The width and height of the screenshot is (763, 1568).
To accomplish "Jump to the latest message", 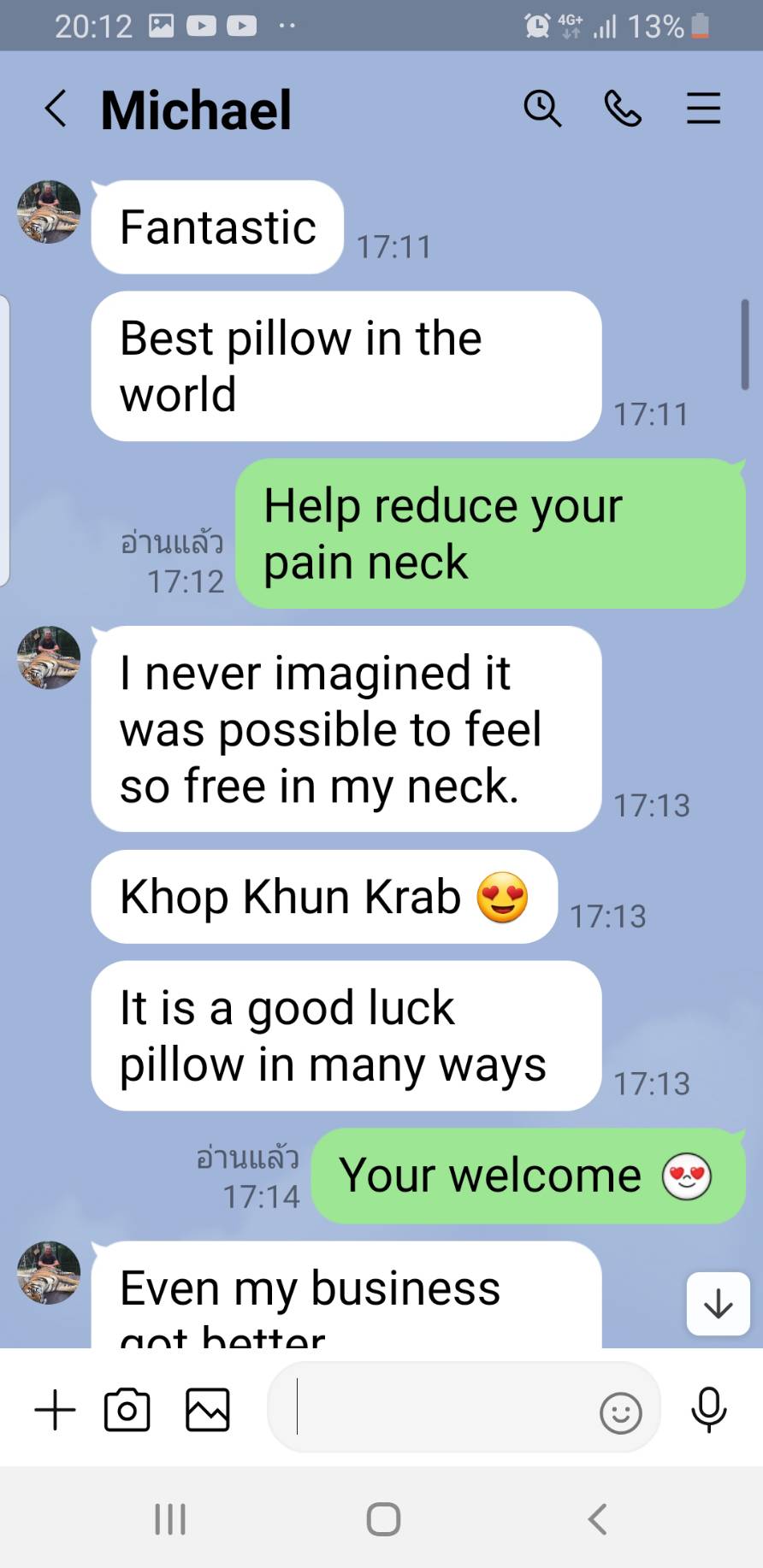I will (x=718, y=1304).
